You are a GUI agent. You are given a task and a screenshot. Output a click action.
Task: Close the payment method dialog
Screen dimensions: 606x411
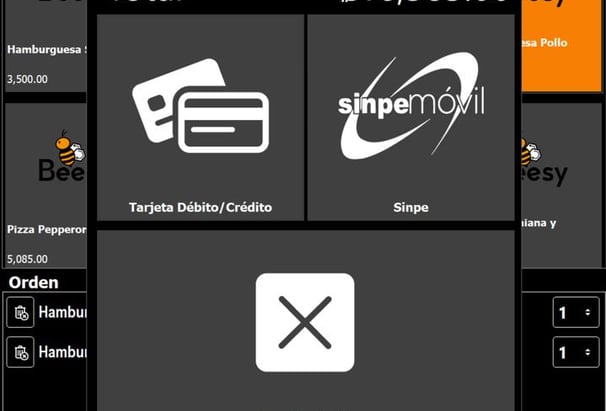305,322
